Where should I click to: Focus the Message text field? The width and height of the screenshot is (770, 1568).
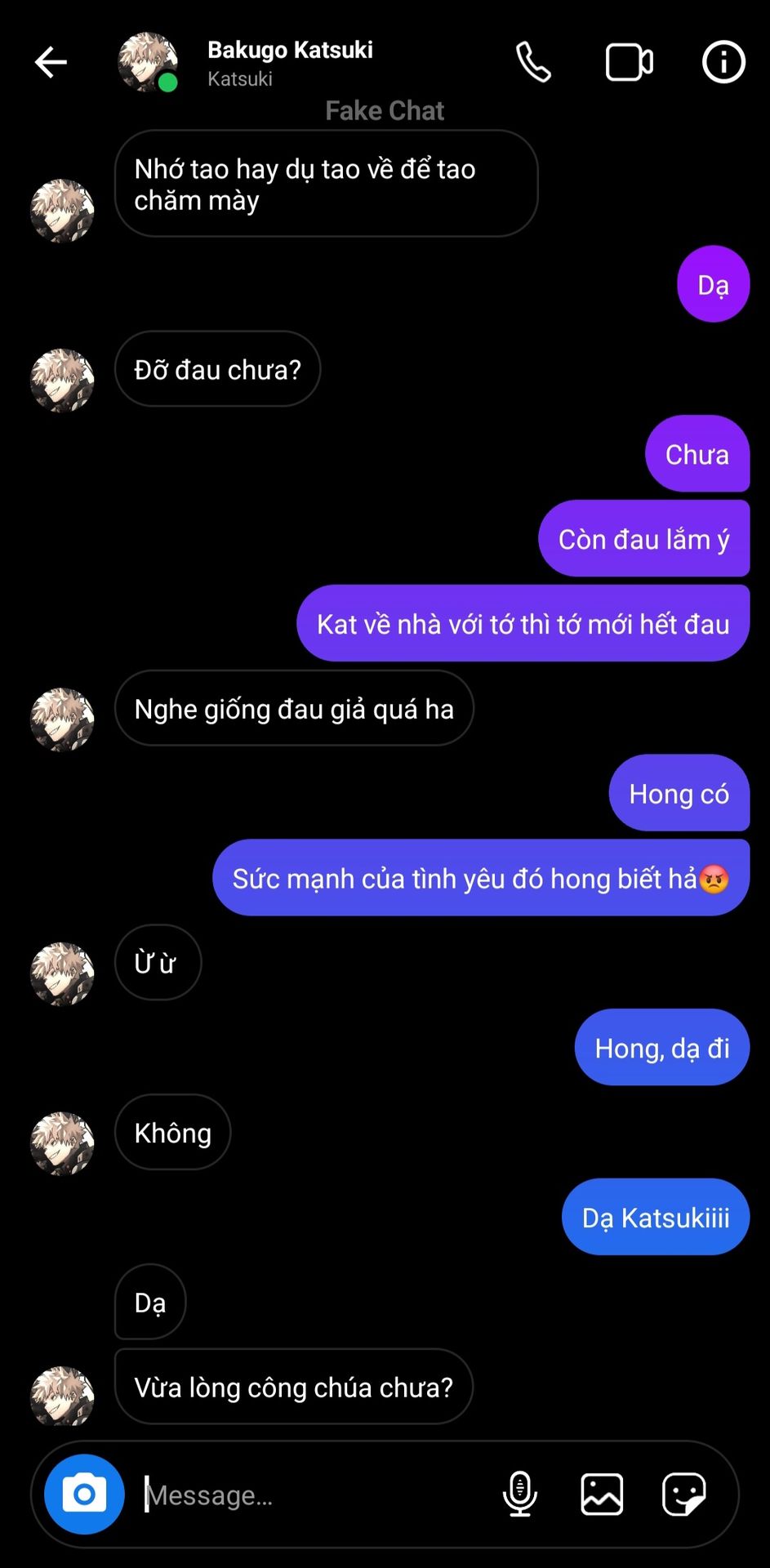310,1494
